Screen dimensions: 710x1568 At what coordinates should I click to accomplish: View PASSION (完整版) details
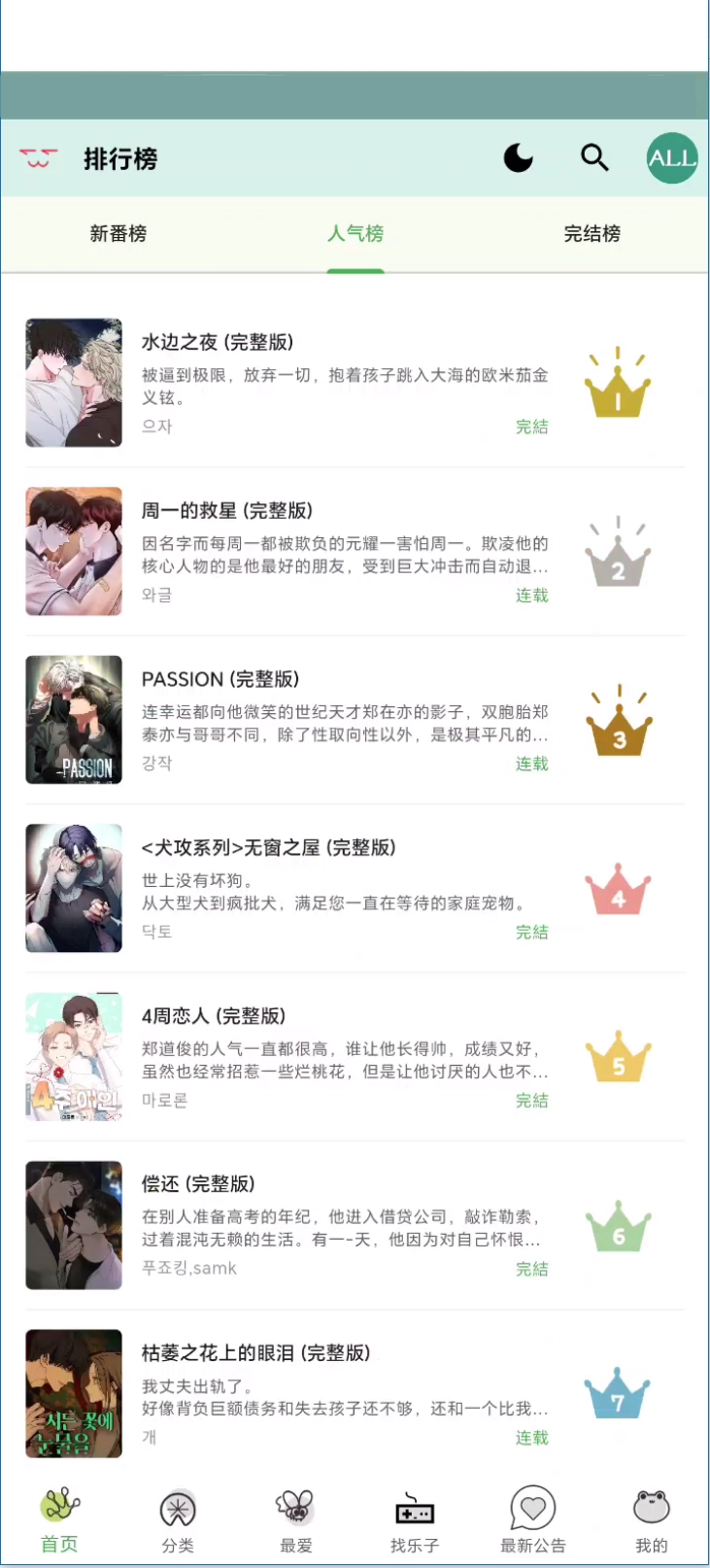point(220,679)
